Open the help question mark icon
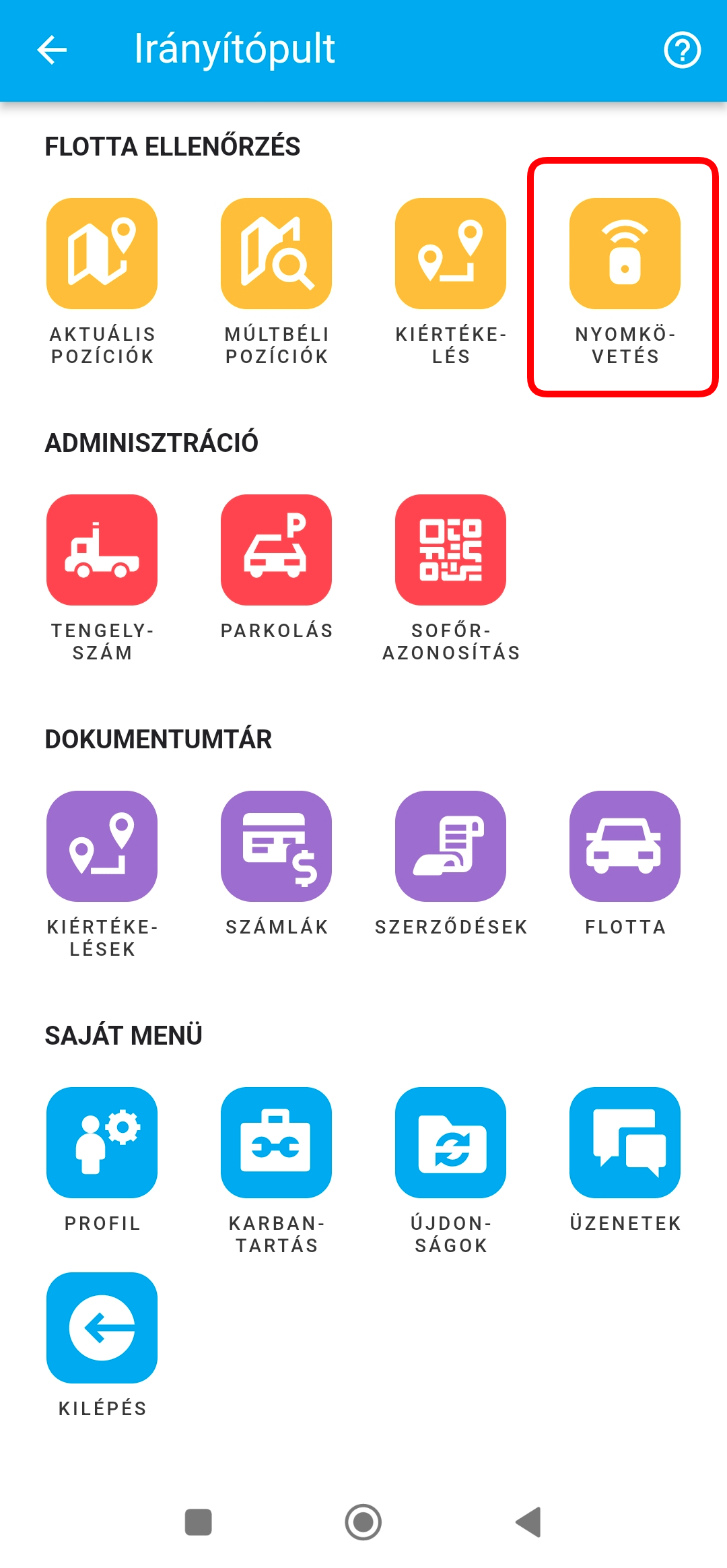The width and height of the screenshot is (727, 1568). click(682, 50)
